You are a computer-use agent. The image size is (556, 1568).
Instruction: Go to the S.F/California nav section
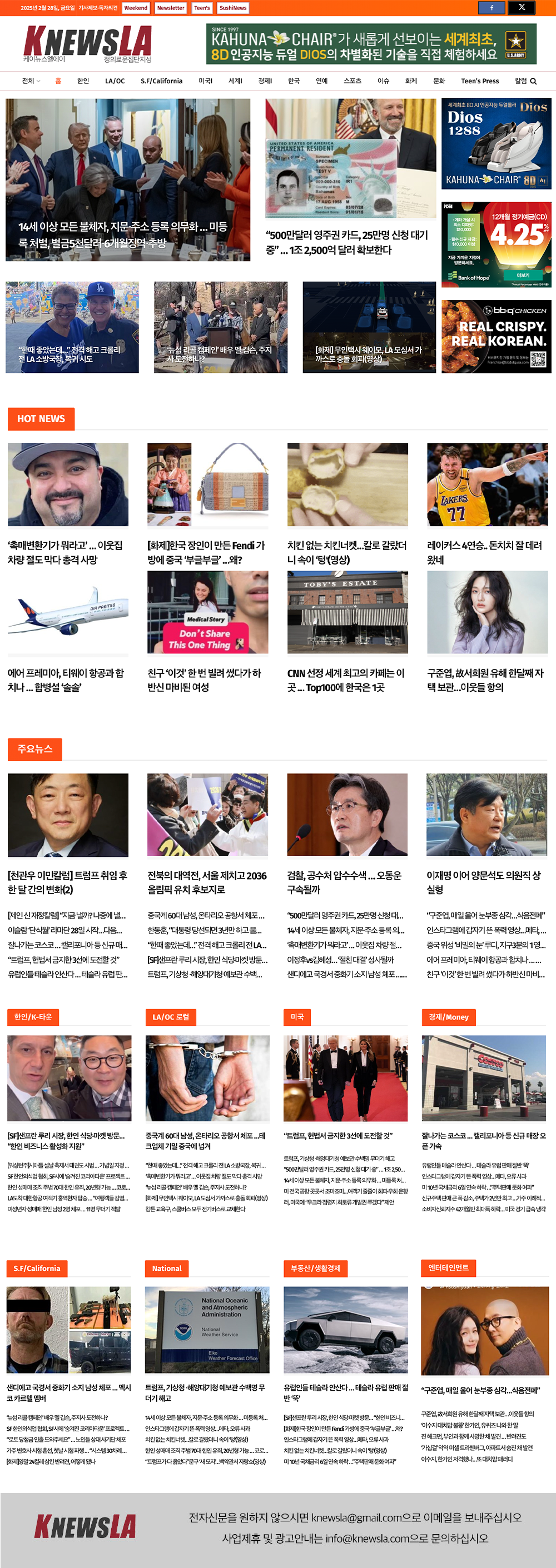pyautogui.click(x=161, y=81)
